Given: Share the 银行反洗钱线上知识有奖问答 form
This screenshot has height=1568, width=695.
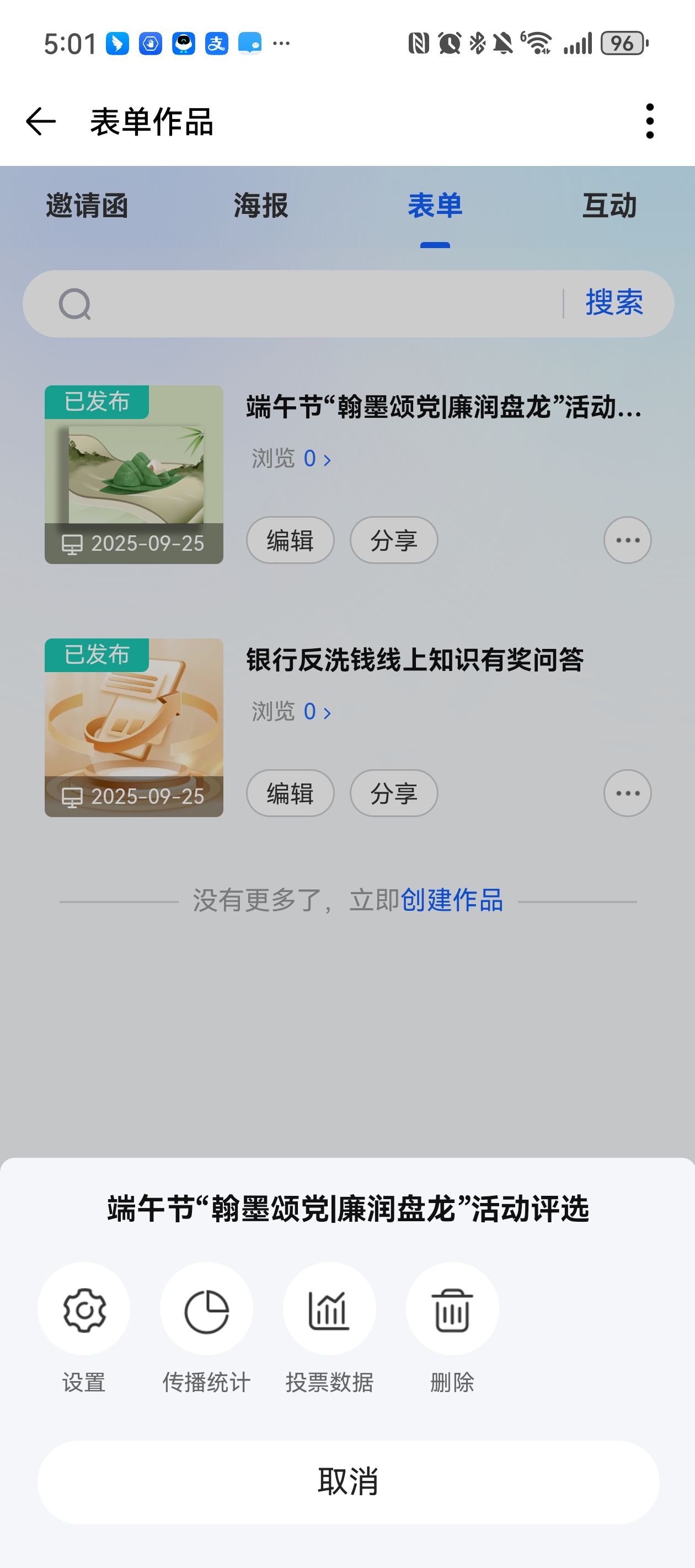Looking at the screenshot, I should [x=393, y=793].
